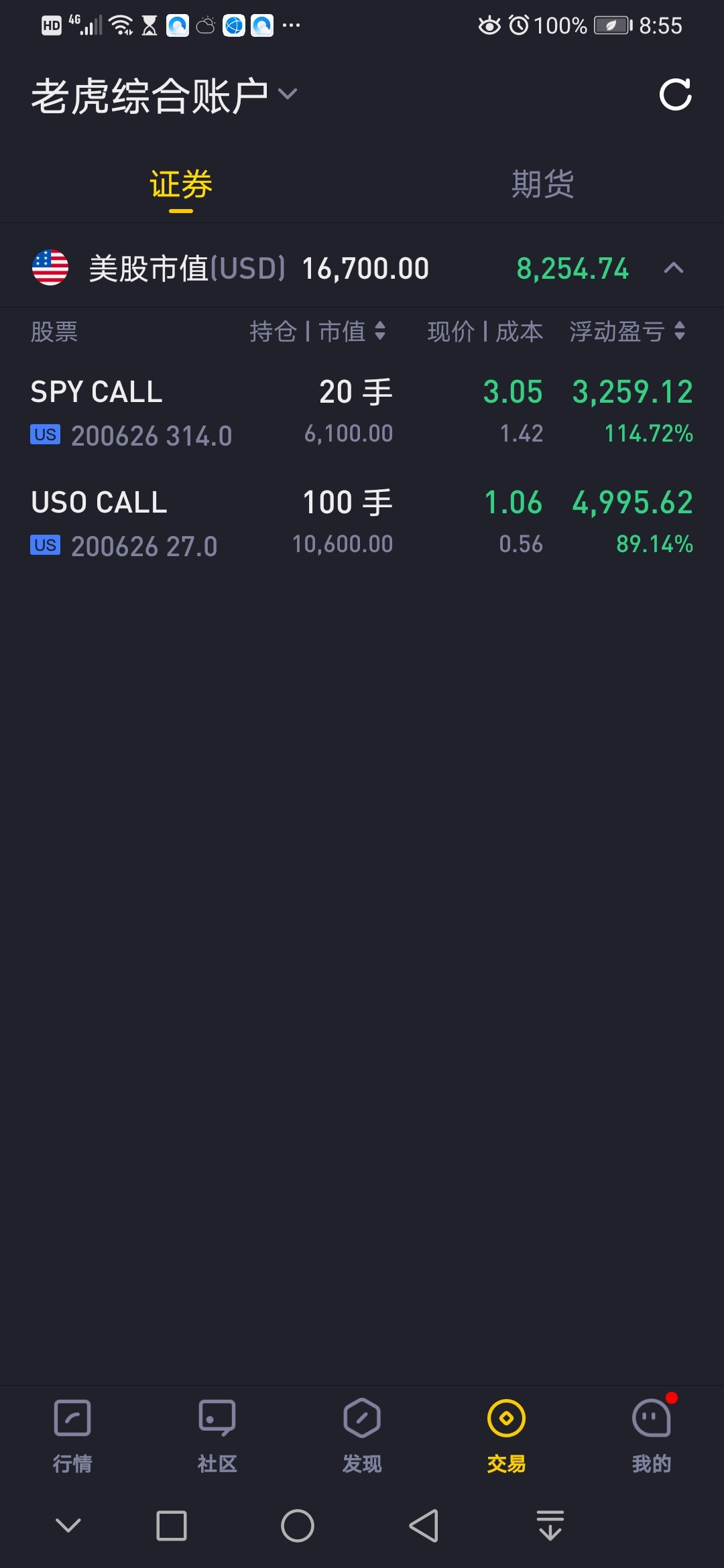Image resolution: width=724 pixels, height=1568 pixels.
Task: Open the SPY CALL position
Action: click(362, 413)
